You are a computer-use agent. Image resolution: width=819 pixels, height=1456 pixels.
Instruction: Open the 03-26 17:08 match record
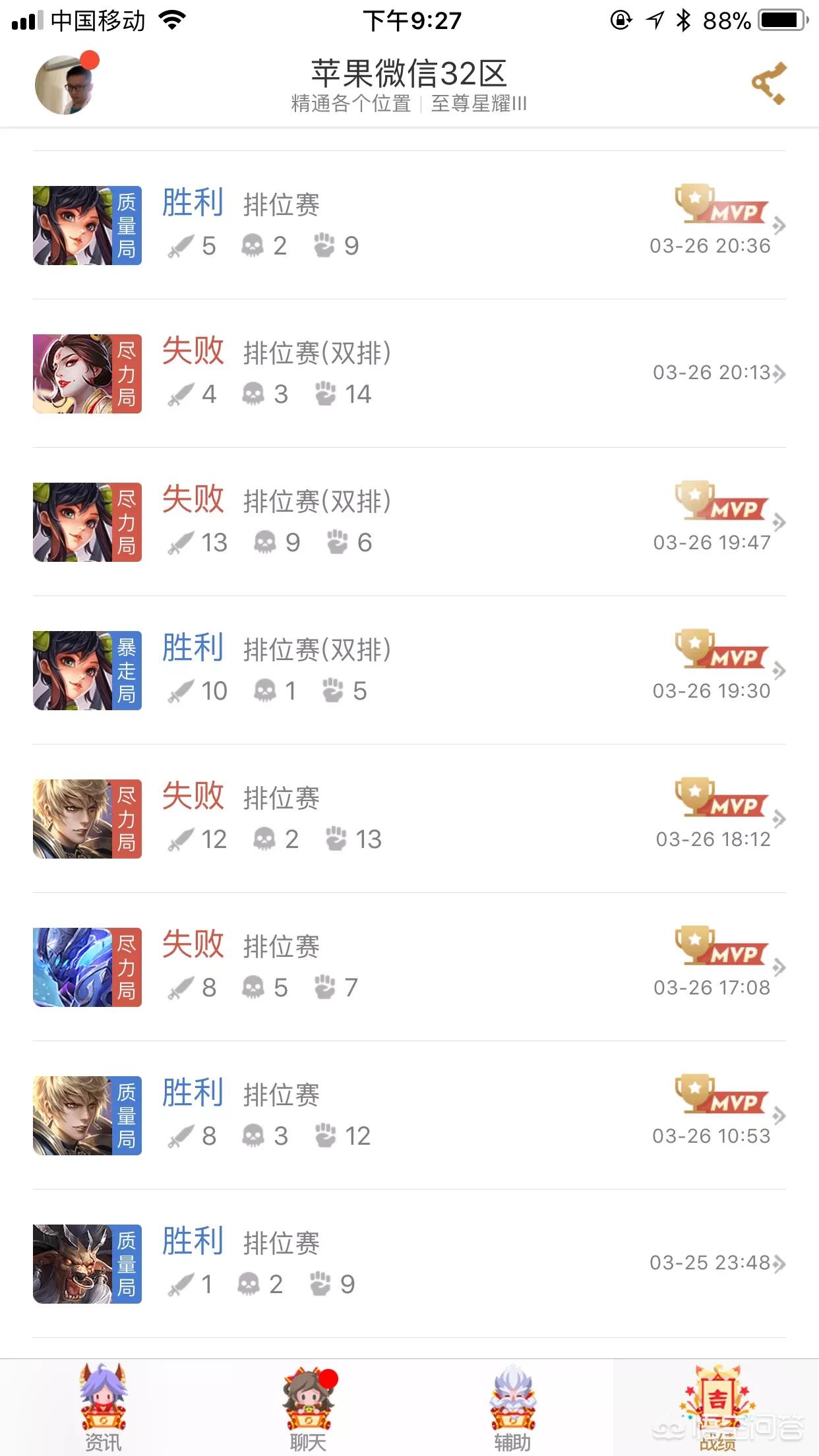[x=409, y=967]
